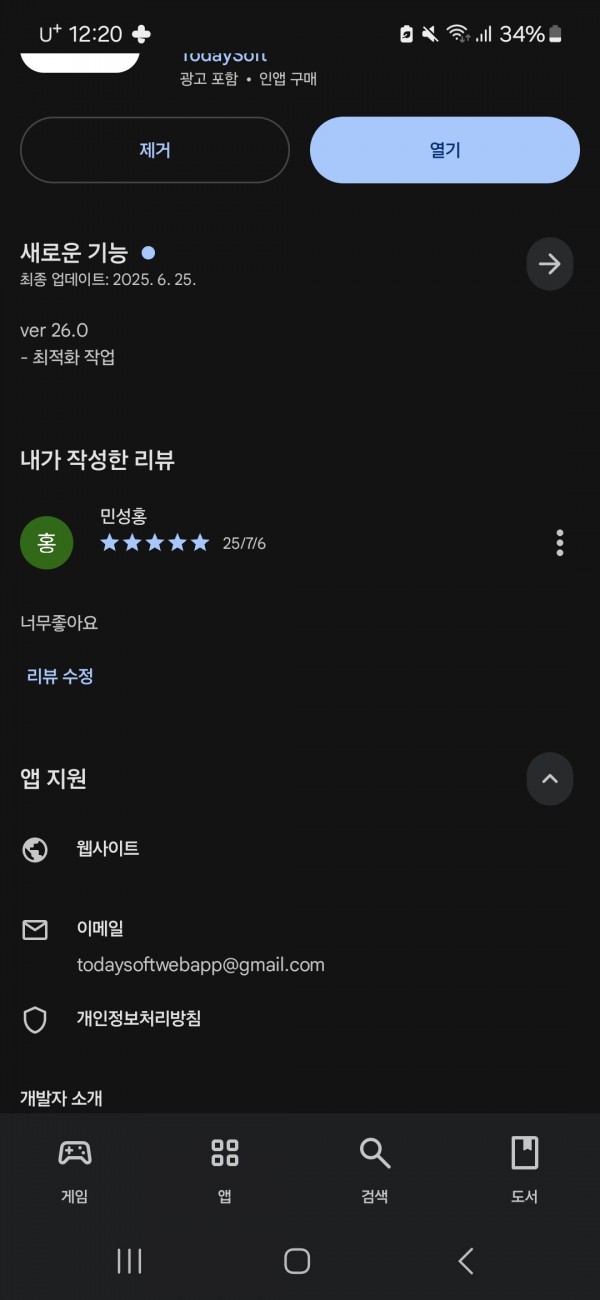600x1300 pixels.
Task: Open the review's three-dot menu
Action: (560, 543)
